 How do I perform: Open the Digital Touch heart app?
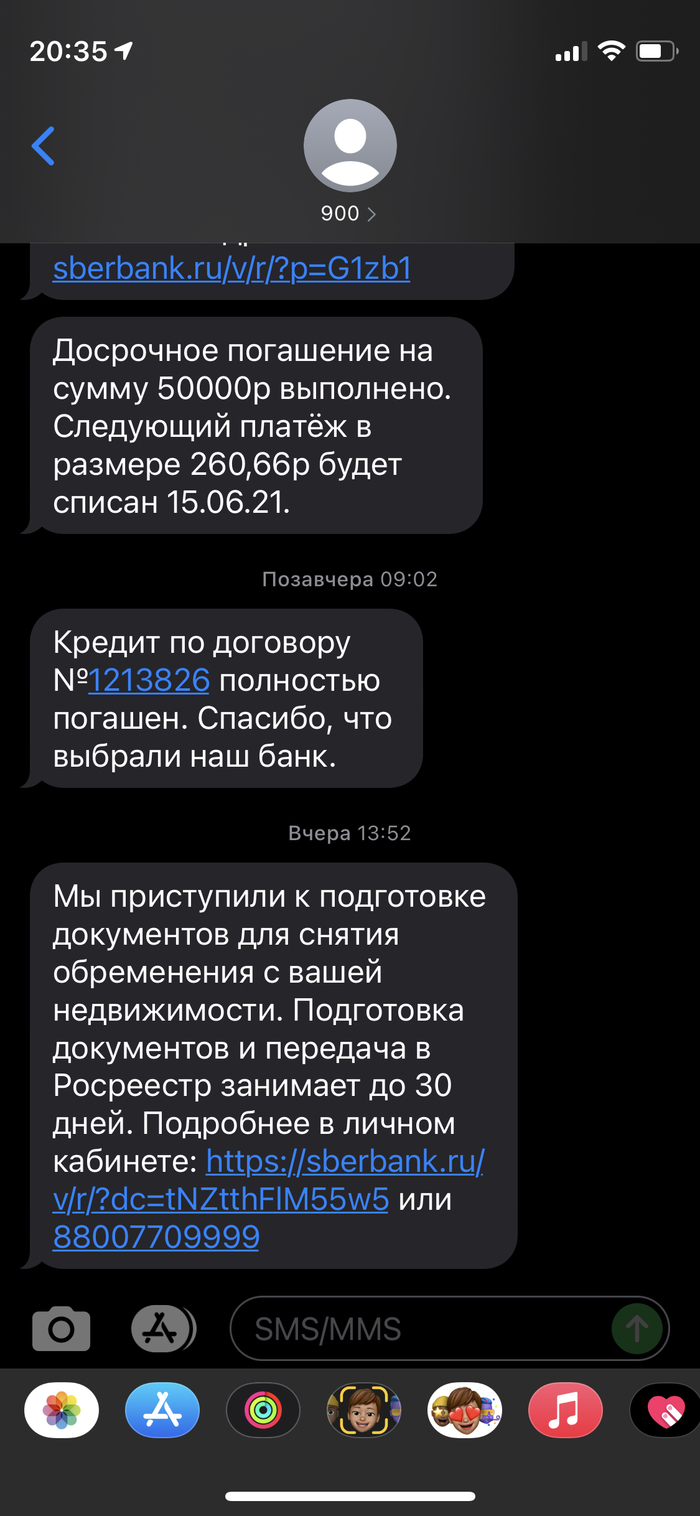click(664, 1410)
